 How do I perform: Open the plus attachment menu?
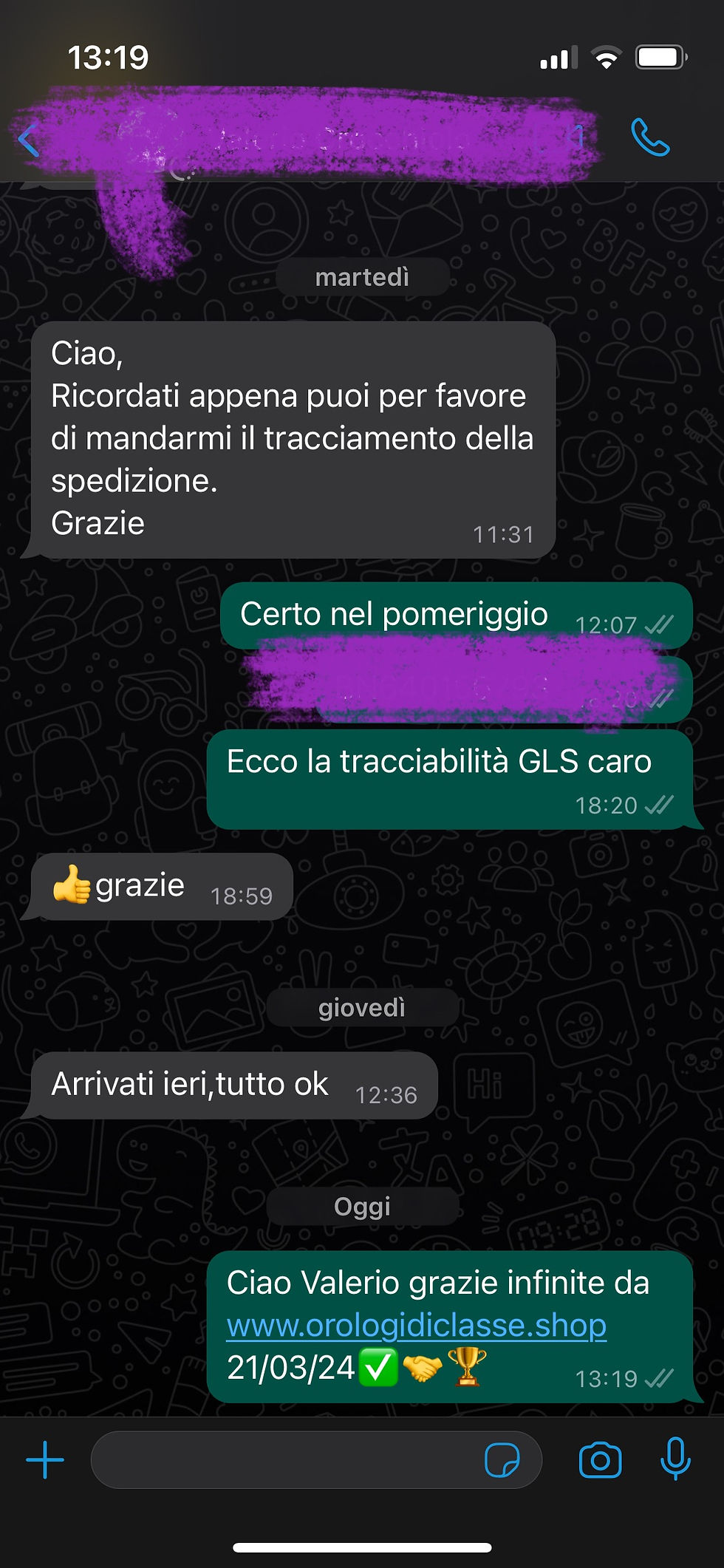click(45, 1460)
